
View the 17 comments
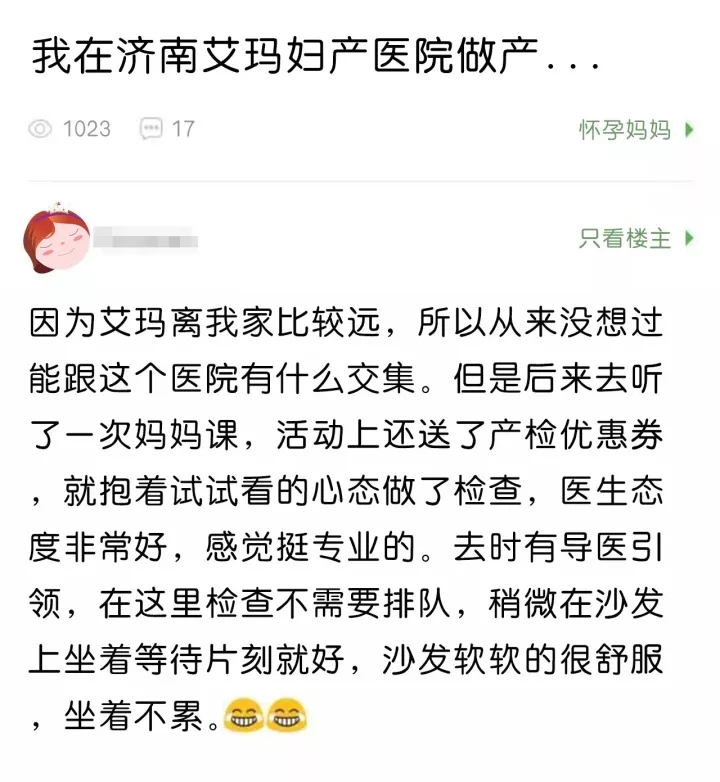pyautogui.click(x=167, y=129)
